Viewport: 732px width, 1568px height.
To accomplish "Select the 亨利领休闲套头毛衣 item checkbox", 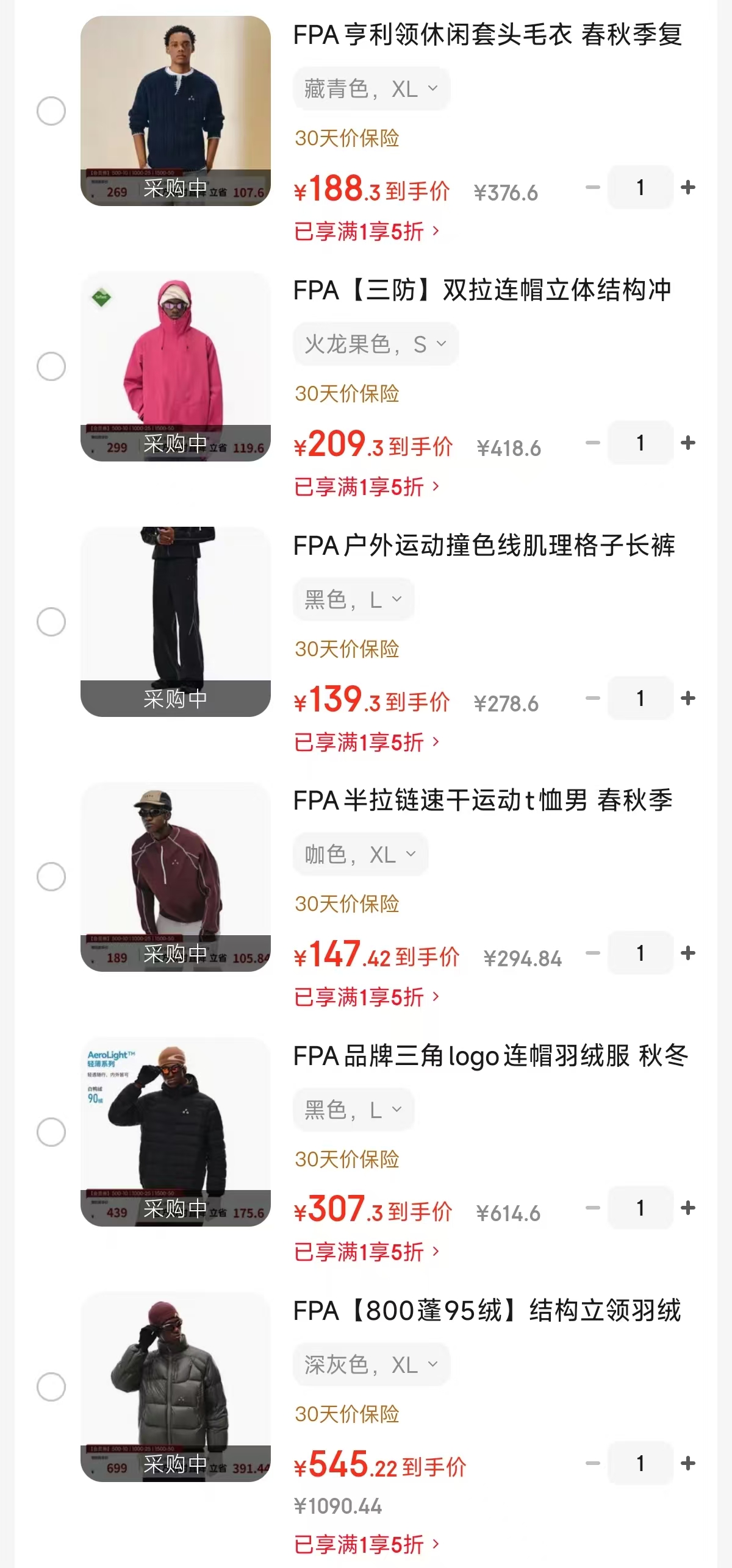I will 51,111.
